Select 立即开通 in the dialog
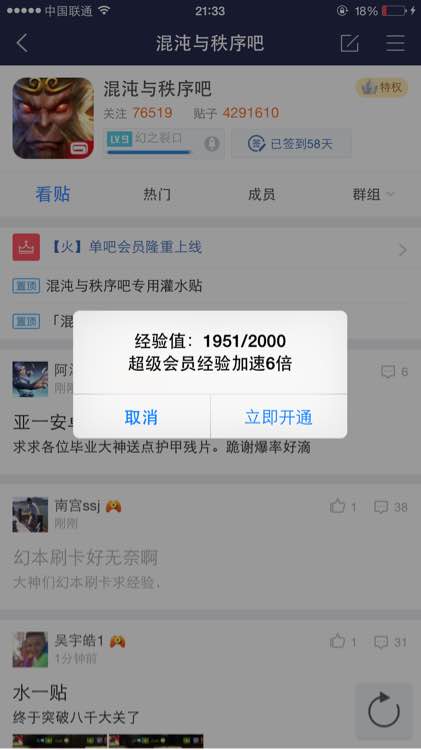421x750 pixels. point(278,417)
